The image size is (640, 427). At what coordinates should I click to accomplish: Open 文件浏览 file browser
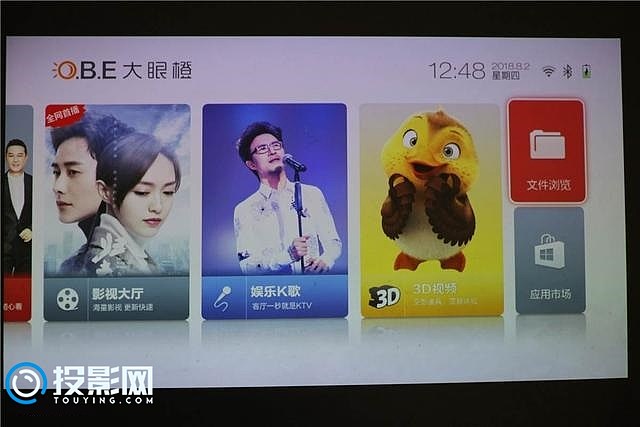[x=547, y=151]
